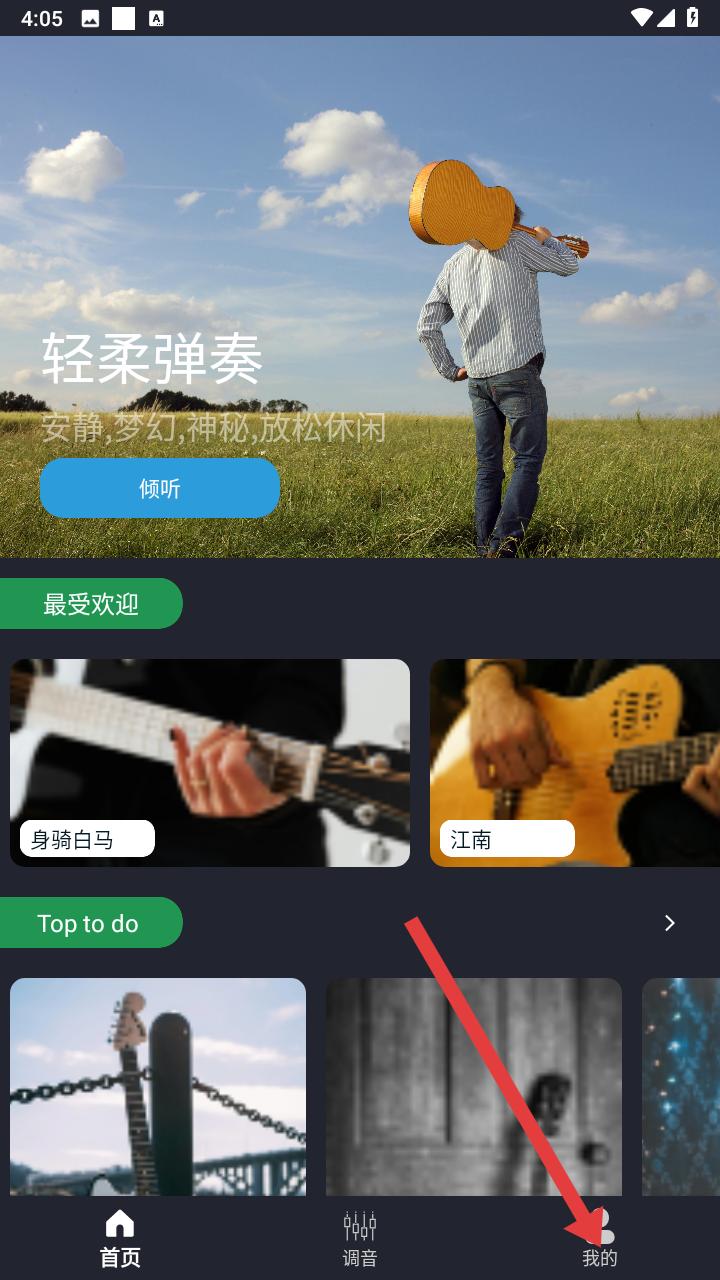Viewport: 720px width, 1280px height.
Task: Switch to the 我的 profile tab
Action: (600, 1238)
